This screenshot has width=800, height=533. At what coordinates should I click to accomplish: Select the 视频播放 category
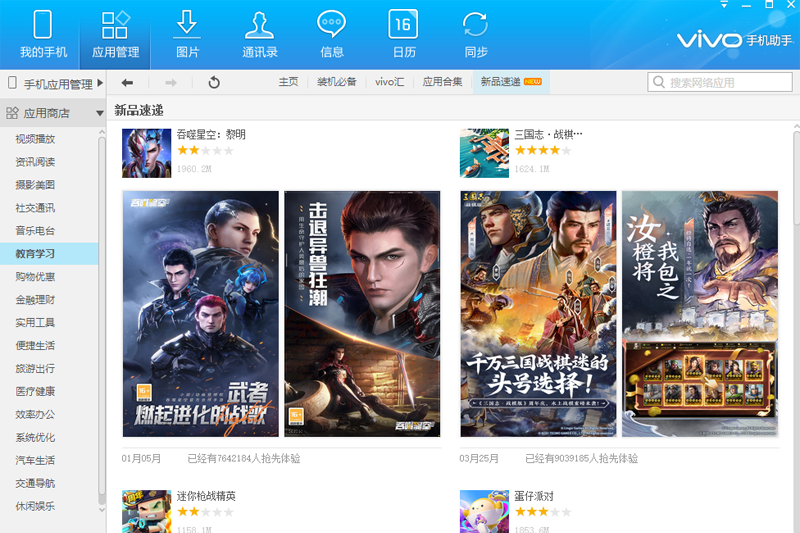(35, 139)
